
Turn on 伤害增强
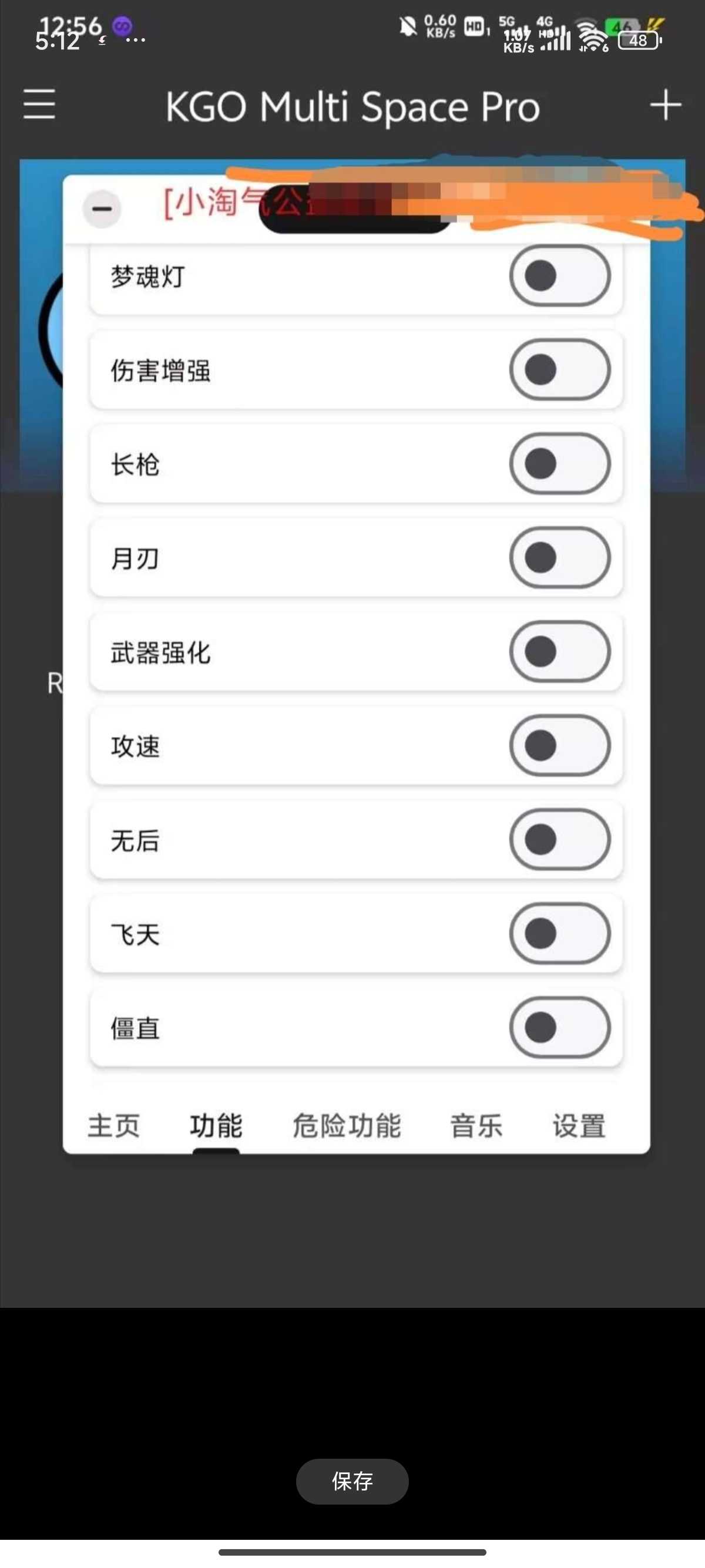pos(559,369)
